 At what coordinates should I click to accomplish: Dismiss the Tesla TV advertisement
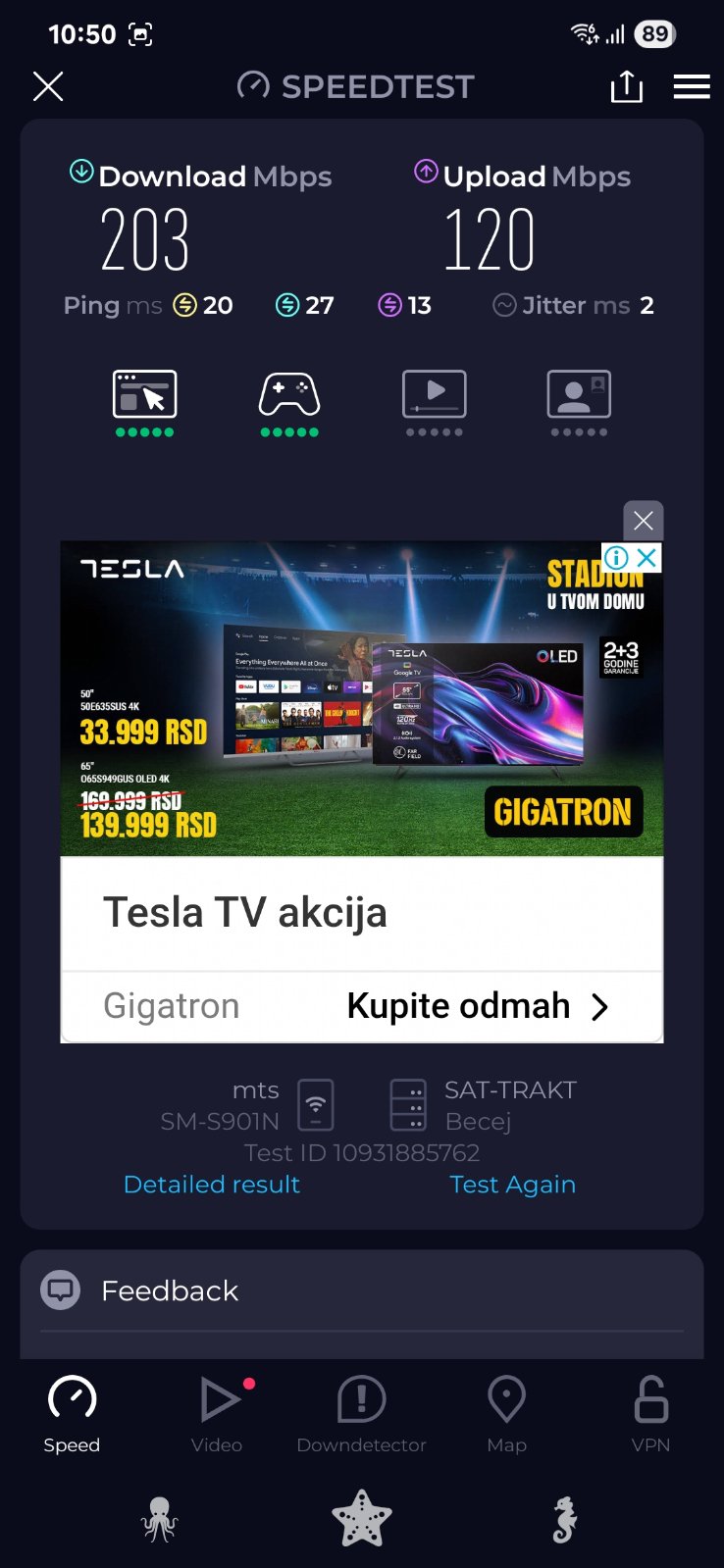tap(644, 521)
